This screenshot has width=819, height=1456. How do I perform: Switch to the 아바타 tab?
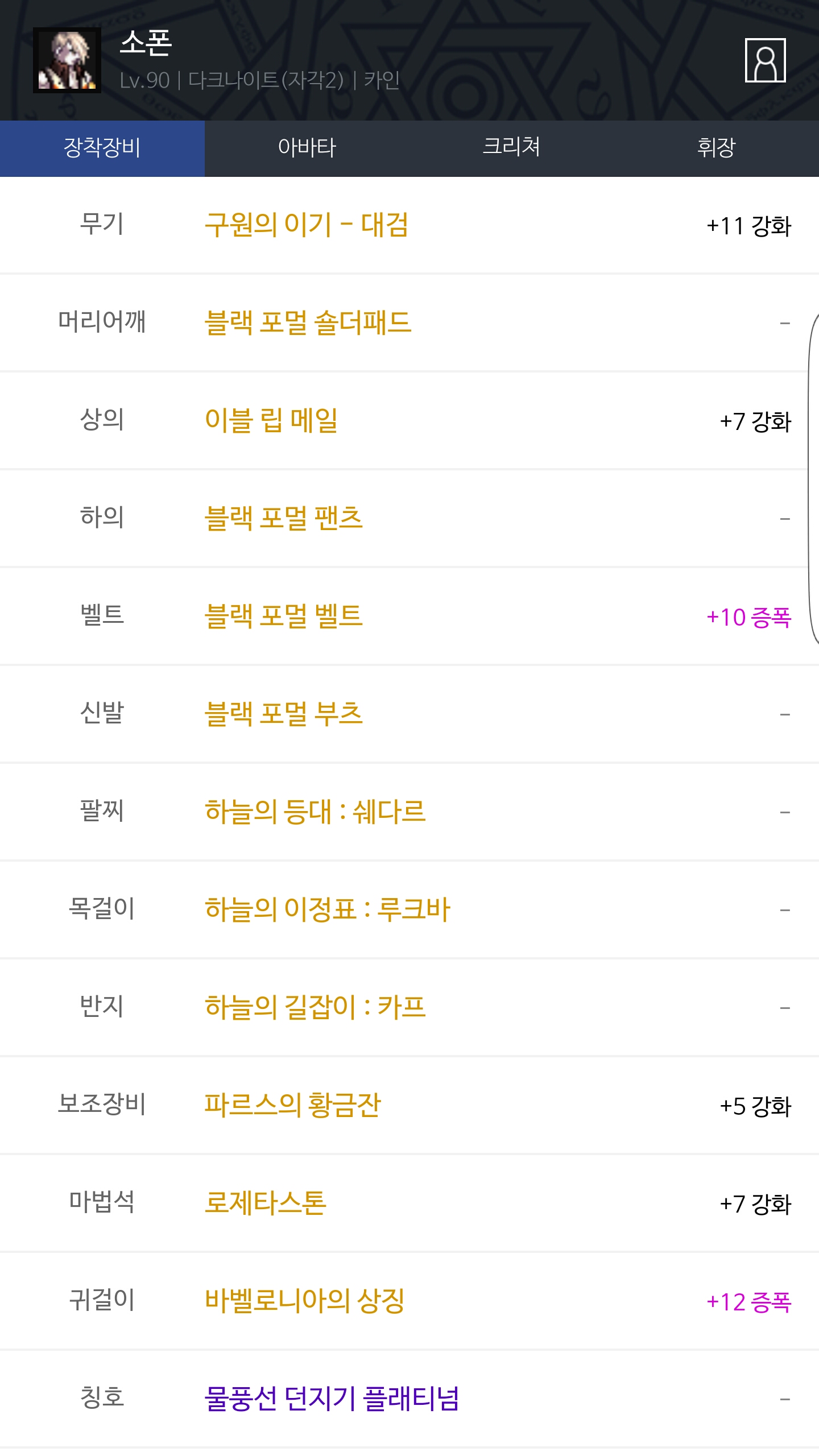[x=307, y=148]
